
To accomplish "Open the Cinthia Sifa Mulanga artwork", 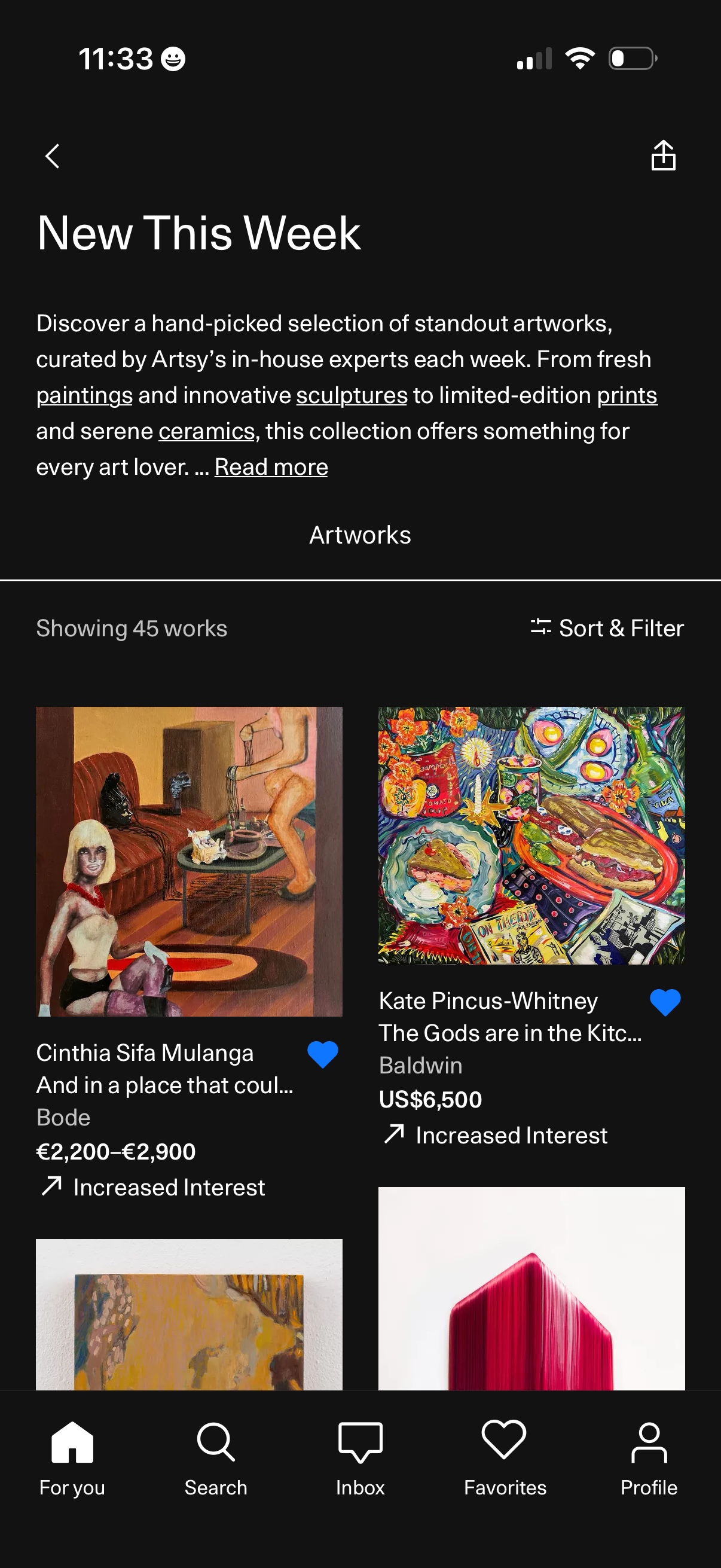I will pos(188,861).
